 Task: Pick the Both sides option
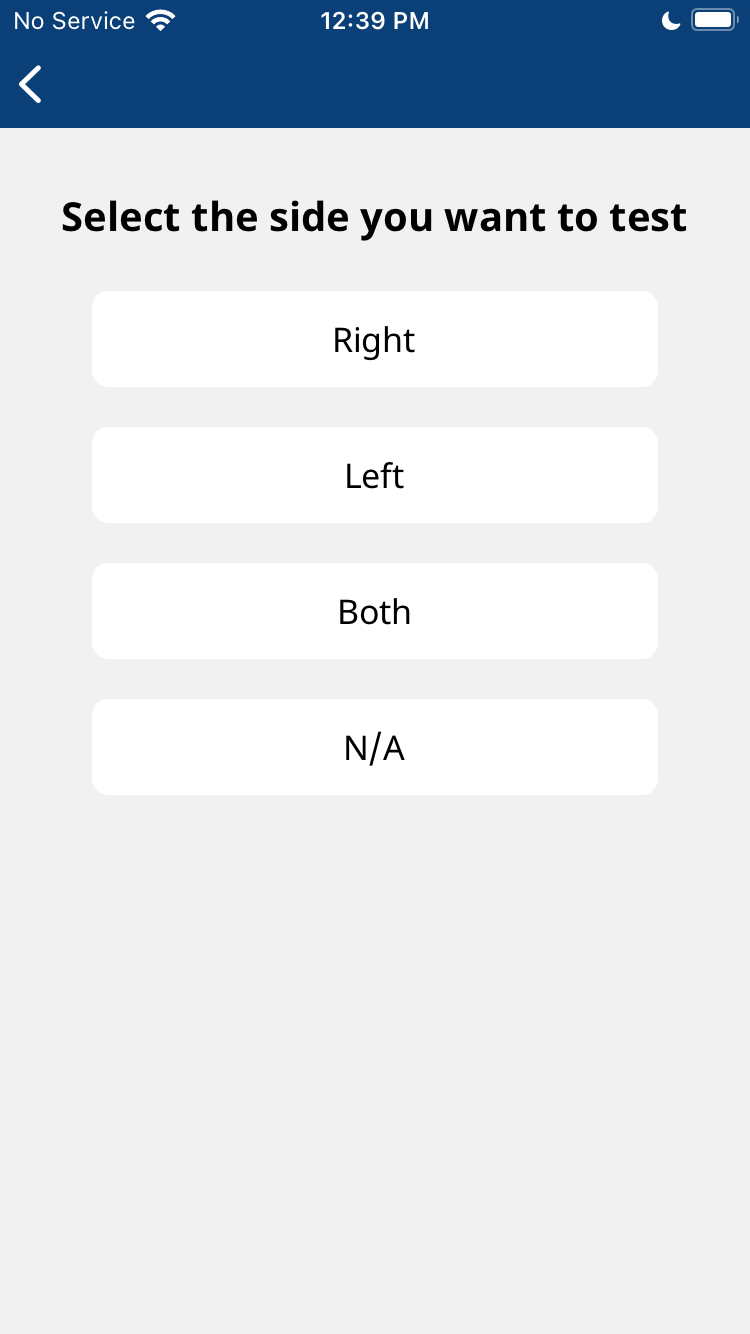[x=374, y=611]
